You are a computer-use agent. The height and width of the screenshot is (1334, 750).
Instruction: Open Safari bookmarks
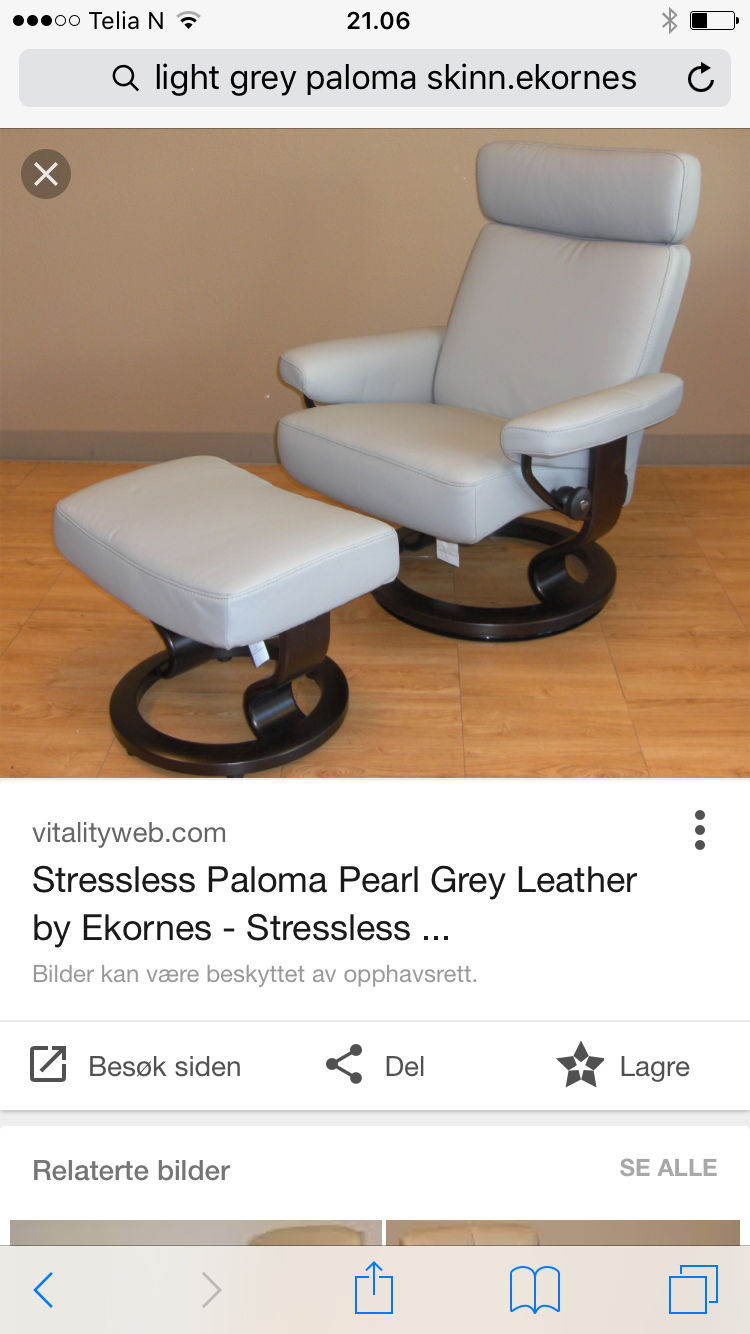534,1290
